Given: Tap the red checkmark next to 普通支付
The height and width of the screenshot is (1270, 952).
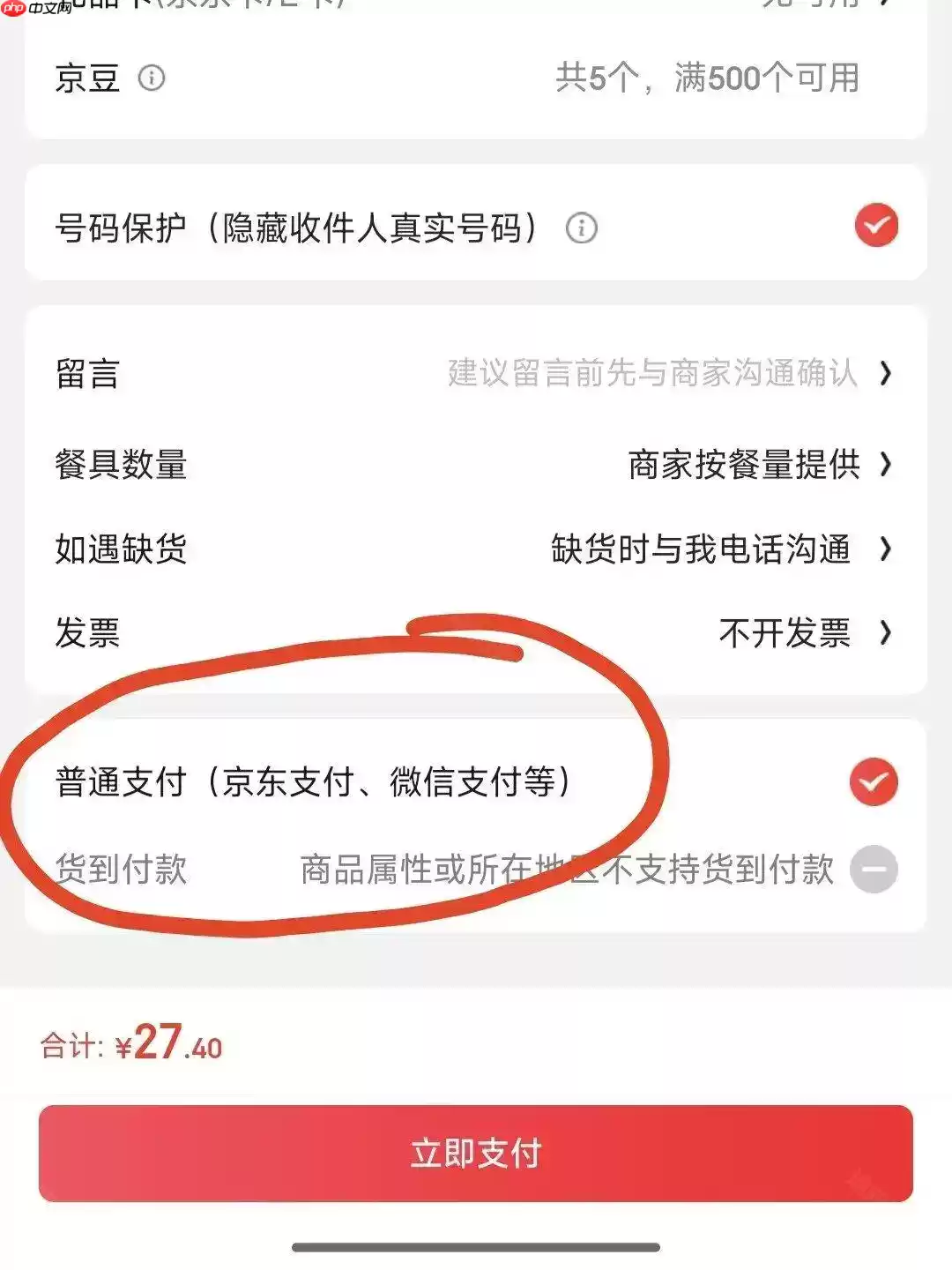Looking at the screenshot, I should pos(874,781).
